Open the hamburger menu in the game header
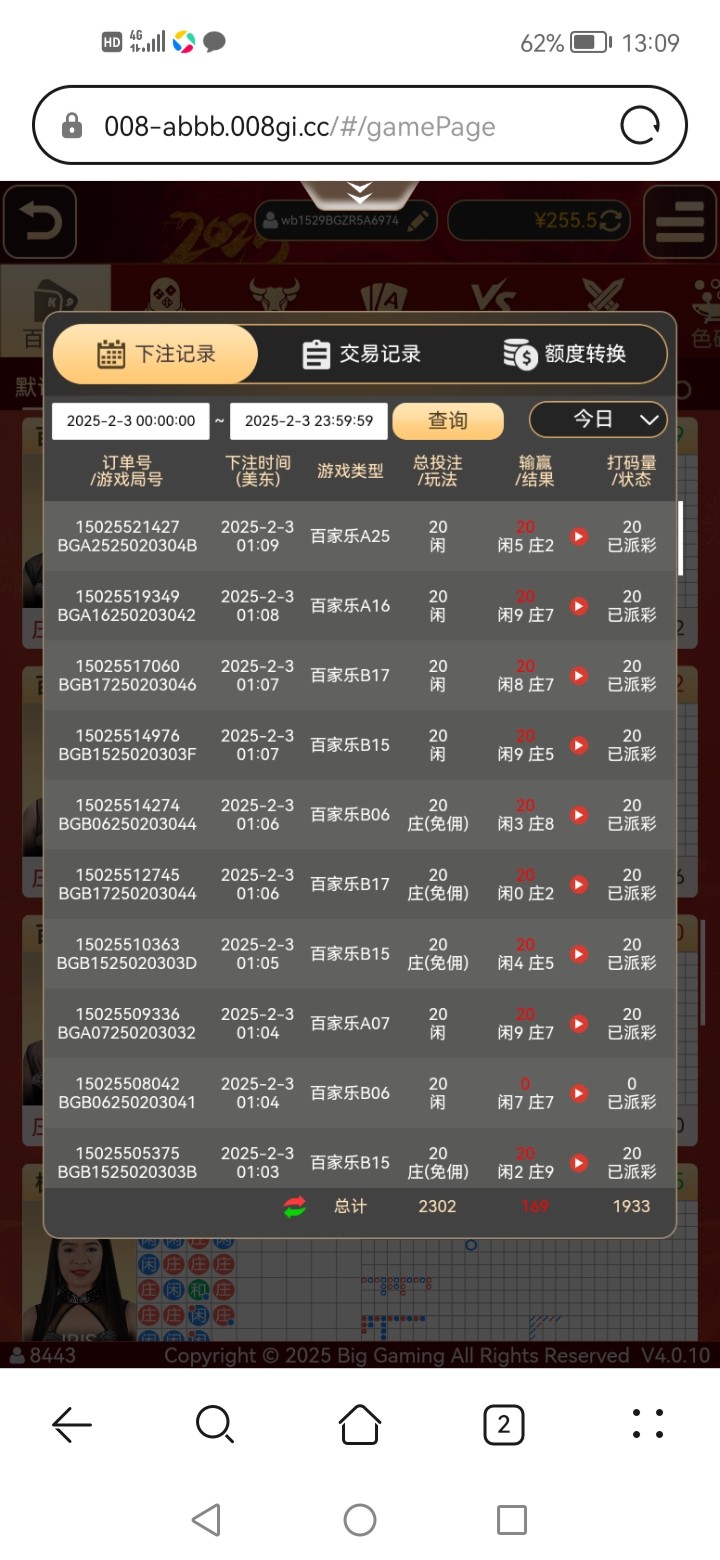Viewport: 720px width, 1560px height. (679, 221)
